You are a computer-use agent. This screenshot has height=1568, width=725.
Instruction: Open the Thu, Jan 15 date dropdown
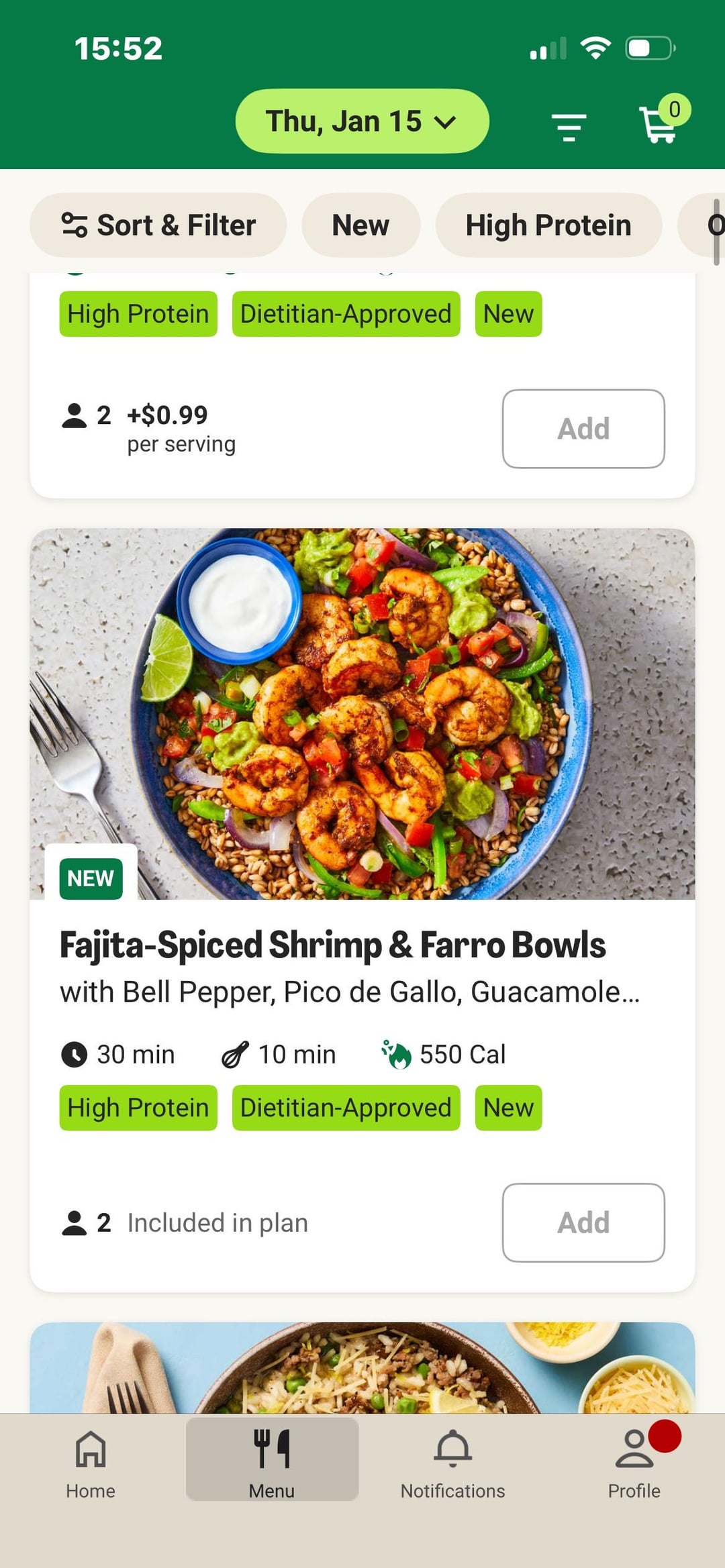[x=362, y=121]
